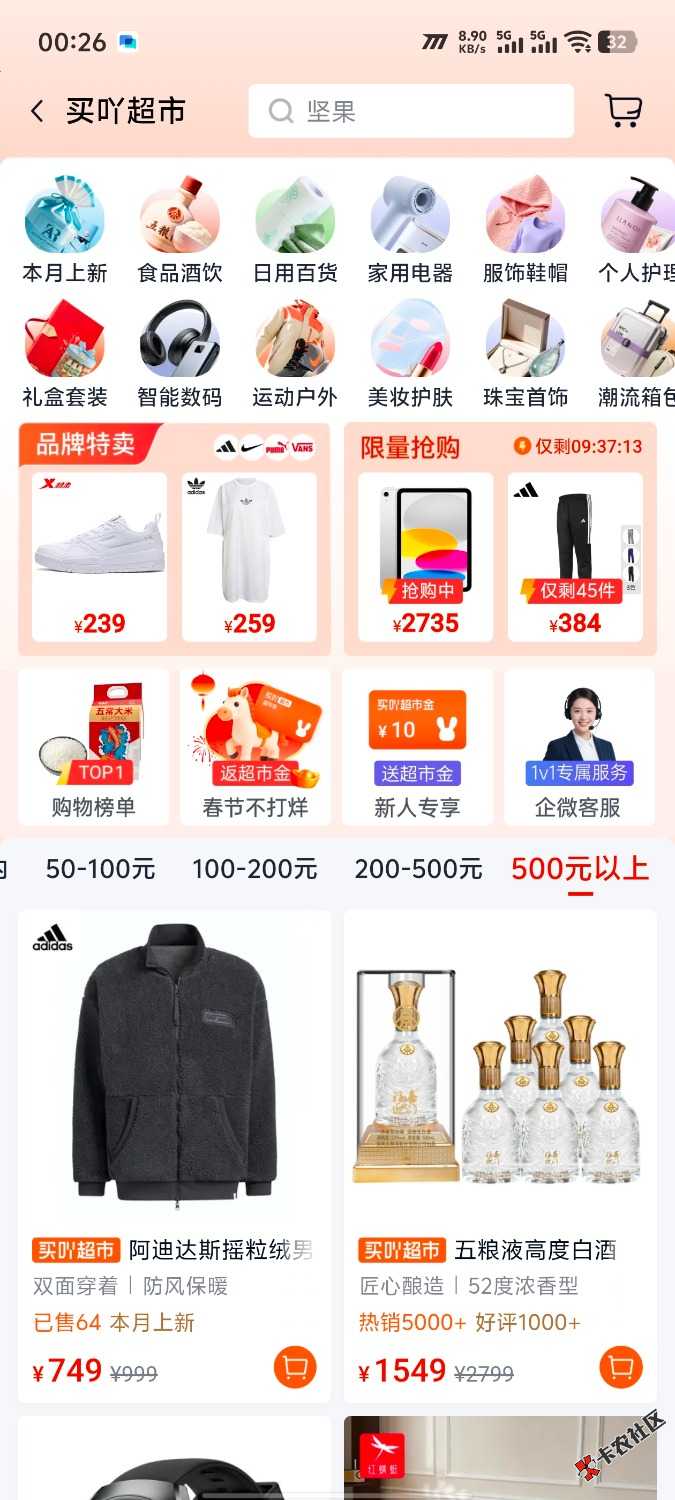Open the ¥384 adidas pants deal

(x=575, y=557)
